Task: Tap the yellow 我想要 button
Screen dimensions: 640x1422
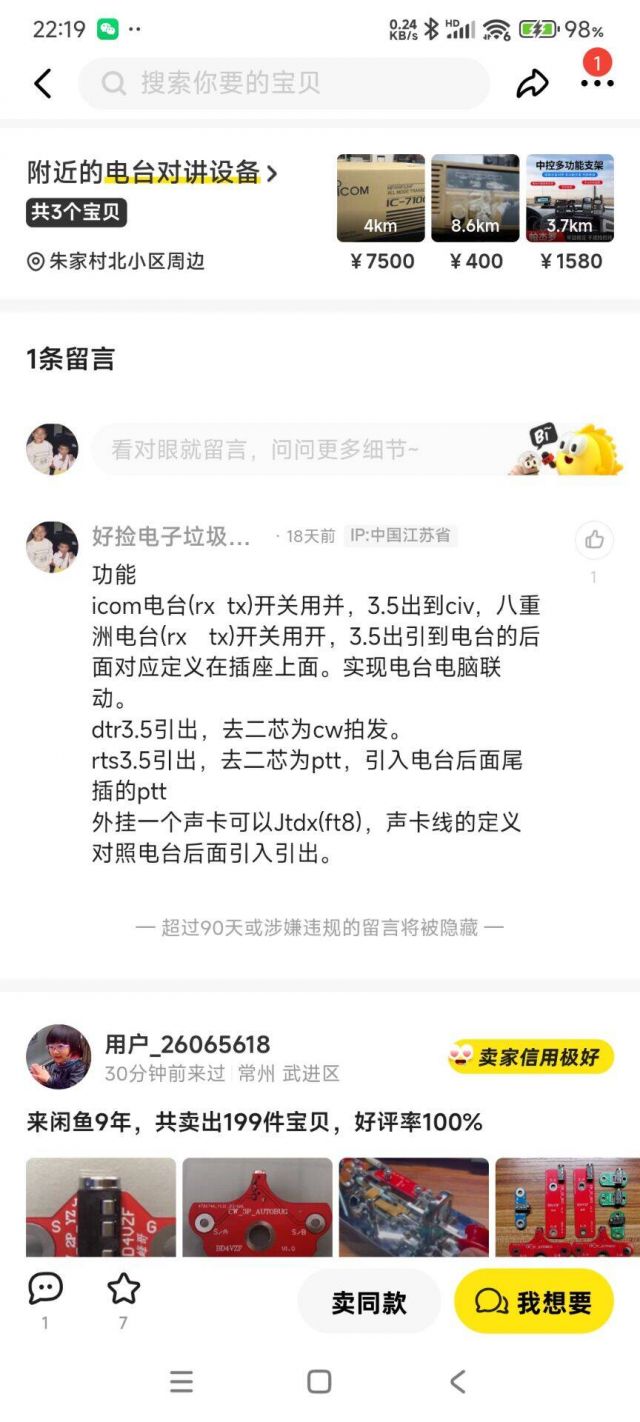Action: coord(533,1302)
